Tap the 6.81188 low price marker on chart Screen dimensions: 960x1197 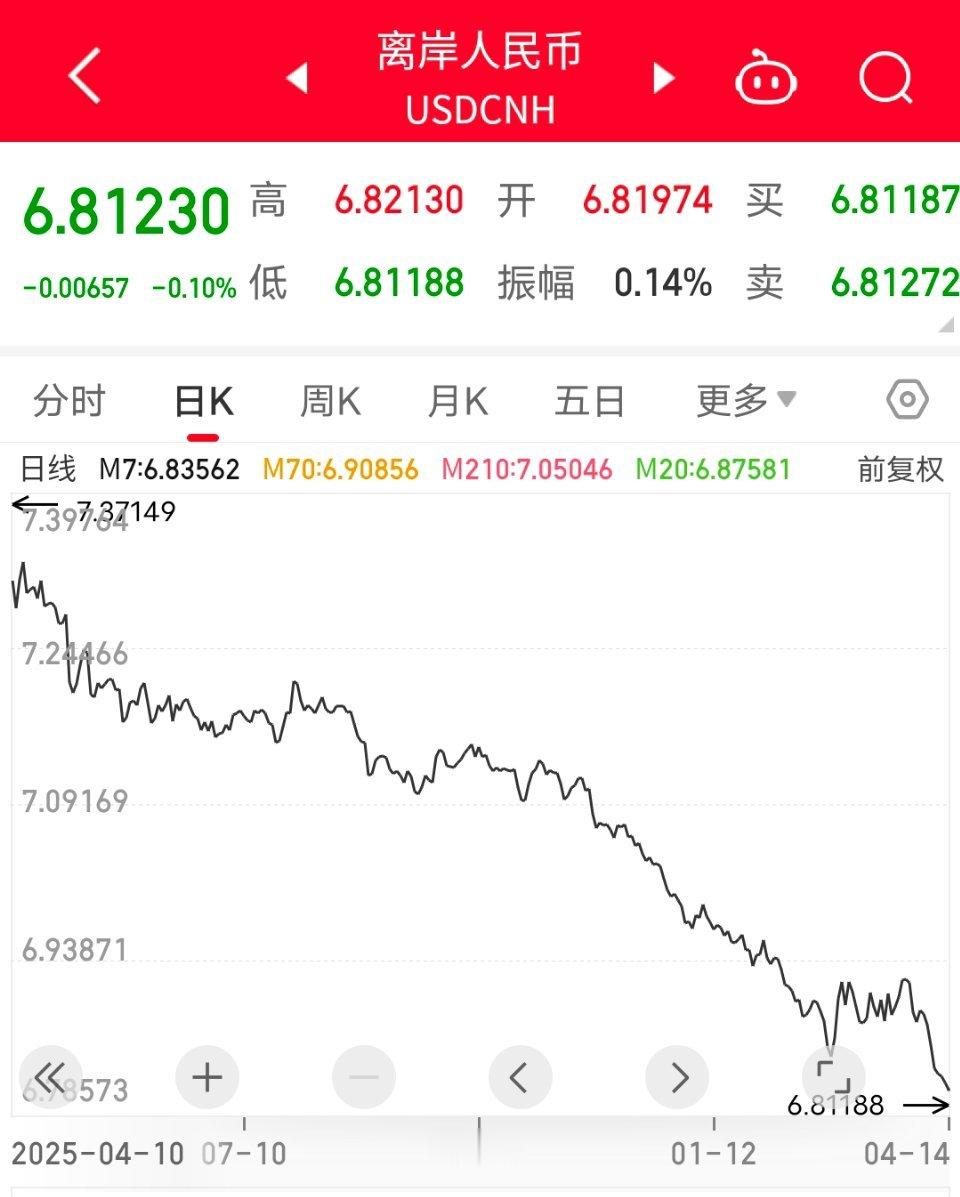pos(836,1106)
